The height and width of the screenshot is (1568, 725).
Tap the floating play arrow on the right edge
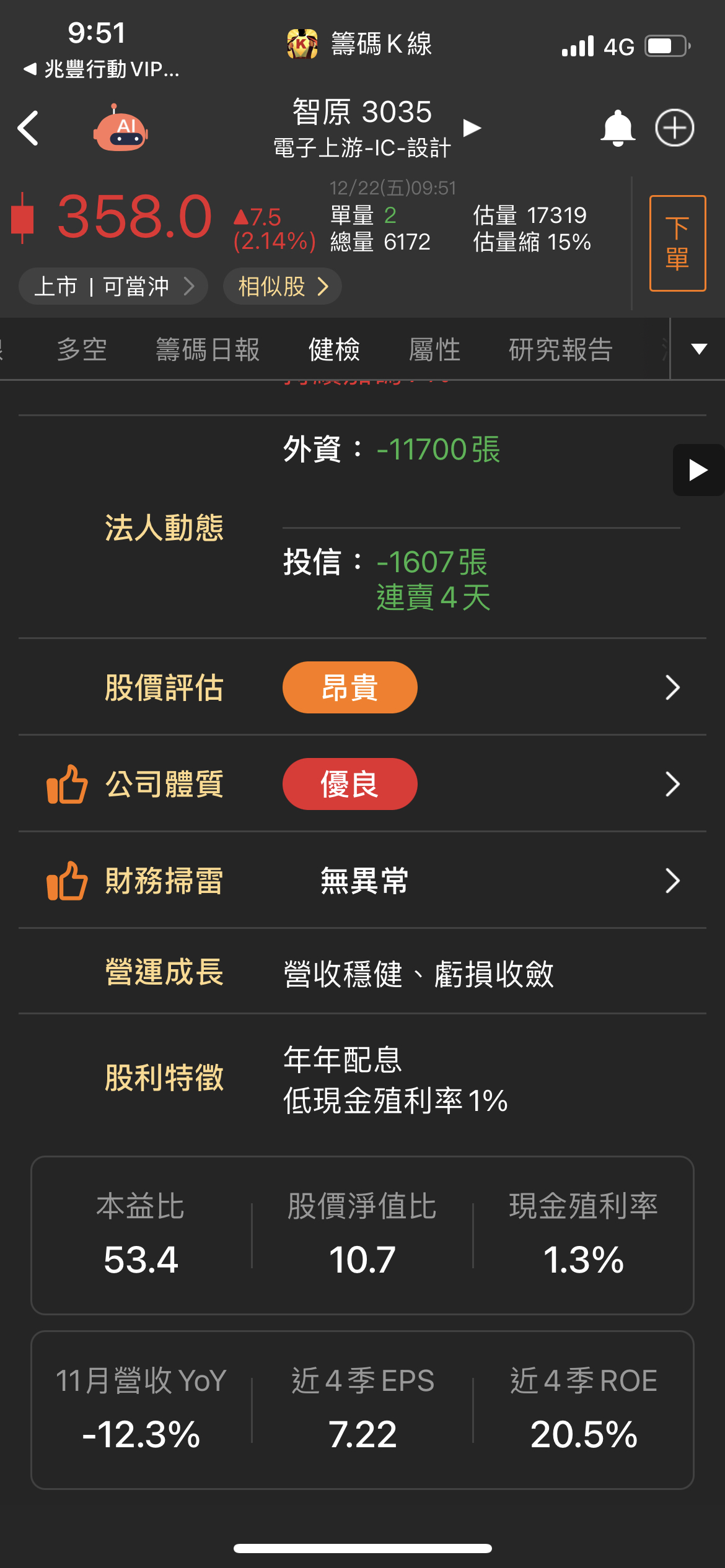(699, 469)
